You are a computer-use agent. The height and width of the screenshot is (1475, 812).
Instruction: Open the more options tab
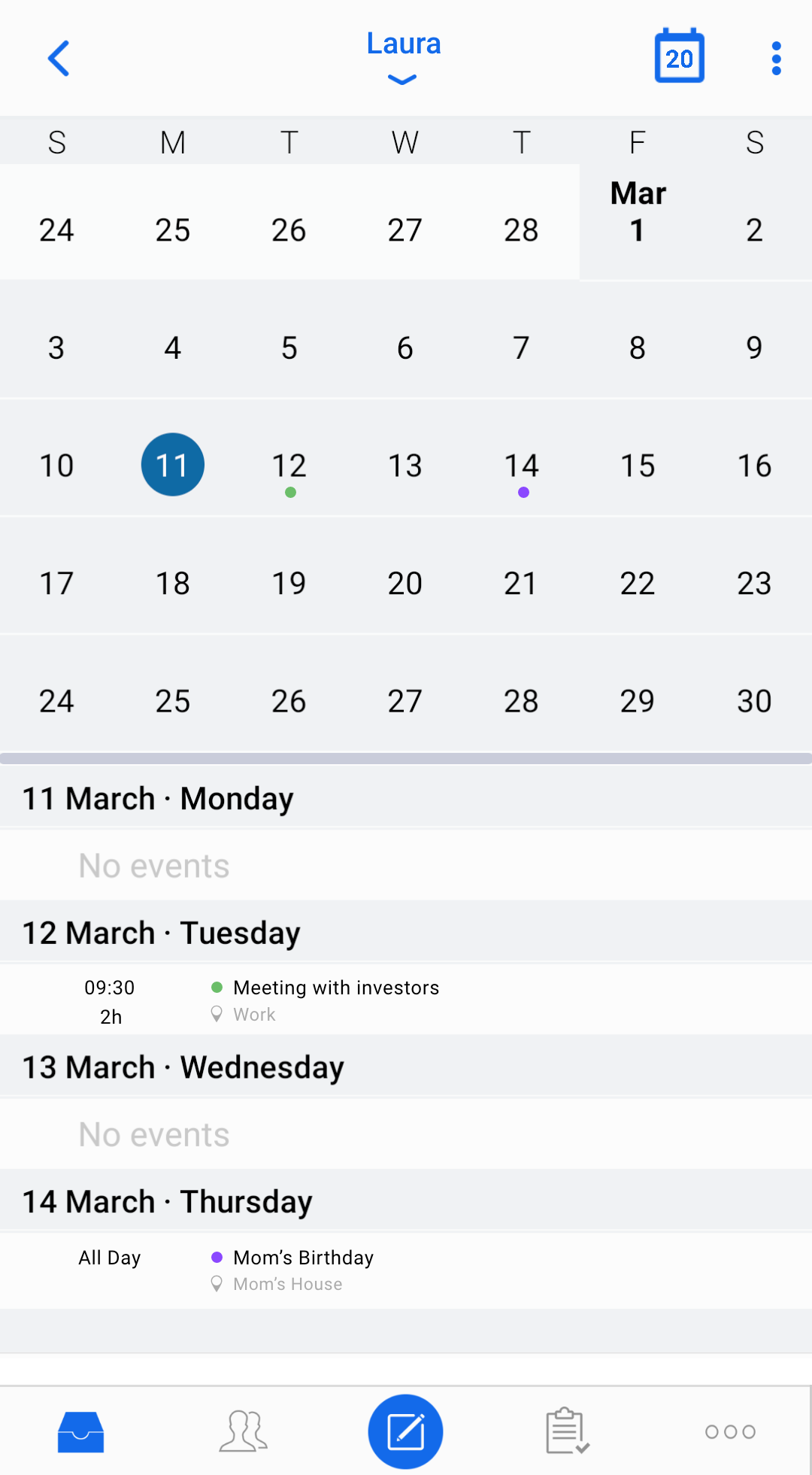coord(730,1431)
